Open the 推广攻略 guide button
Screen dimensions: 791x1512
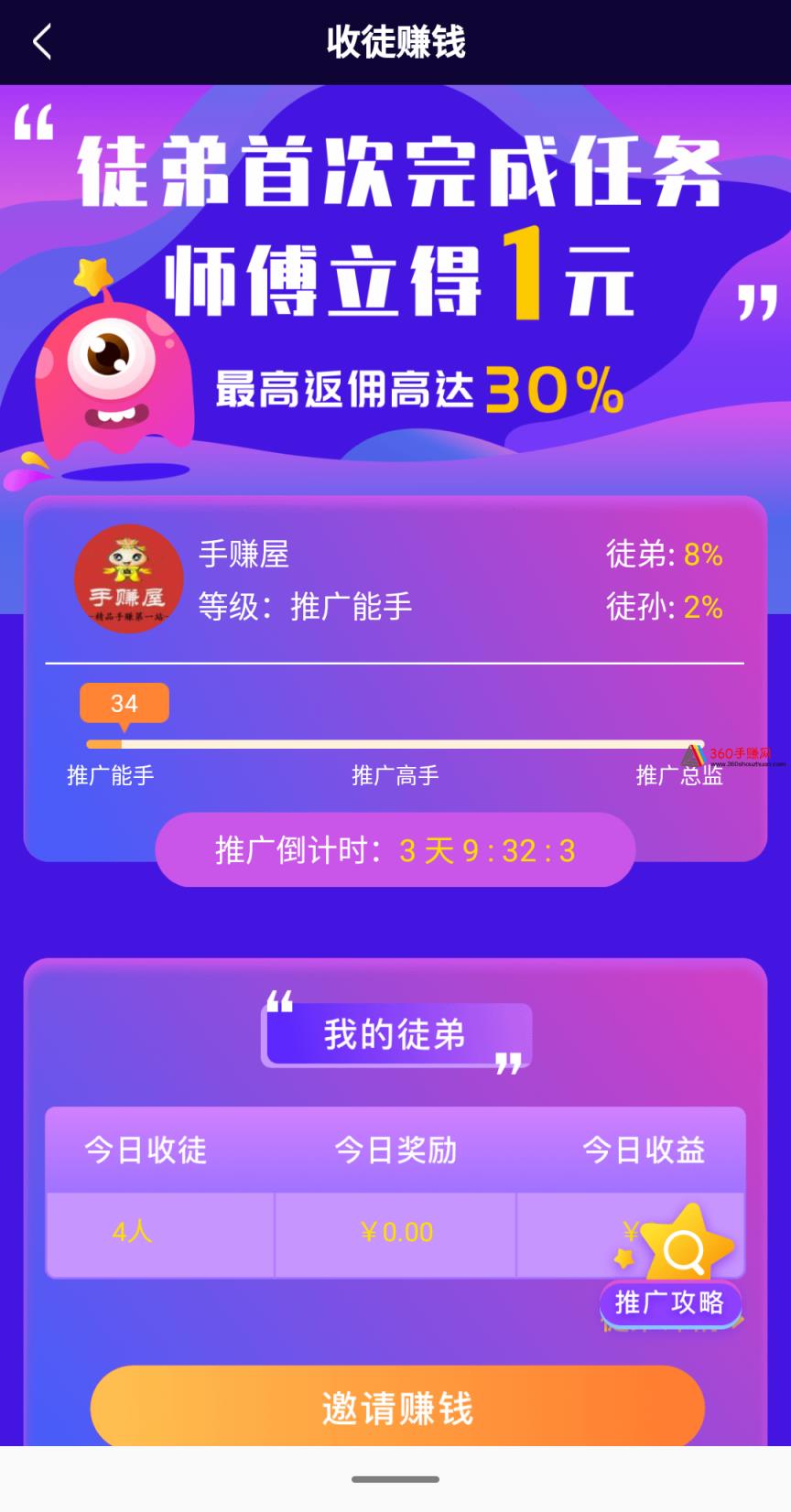click(671, 1303)
